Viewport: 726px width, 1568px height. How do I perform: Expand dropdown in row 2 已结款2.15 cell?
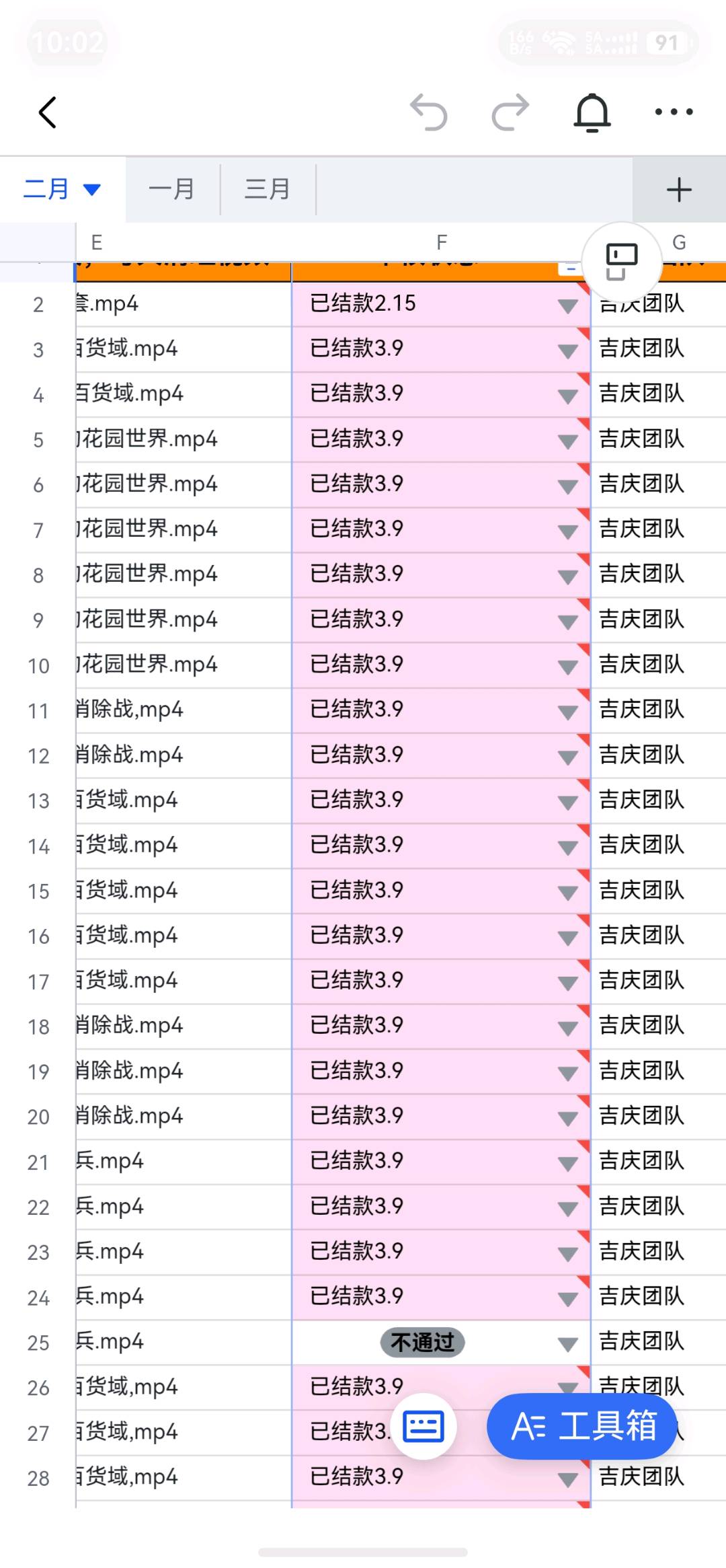[x=568, y=306]
